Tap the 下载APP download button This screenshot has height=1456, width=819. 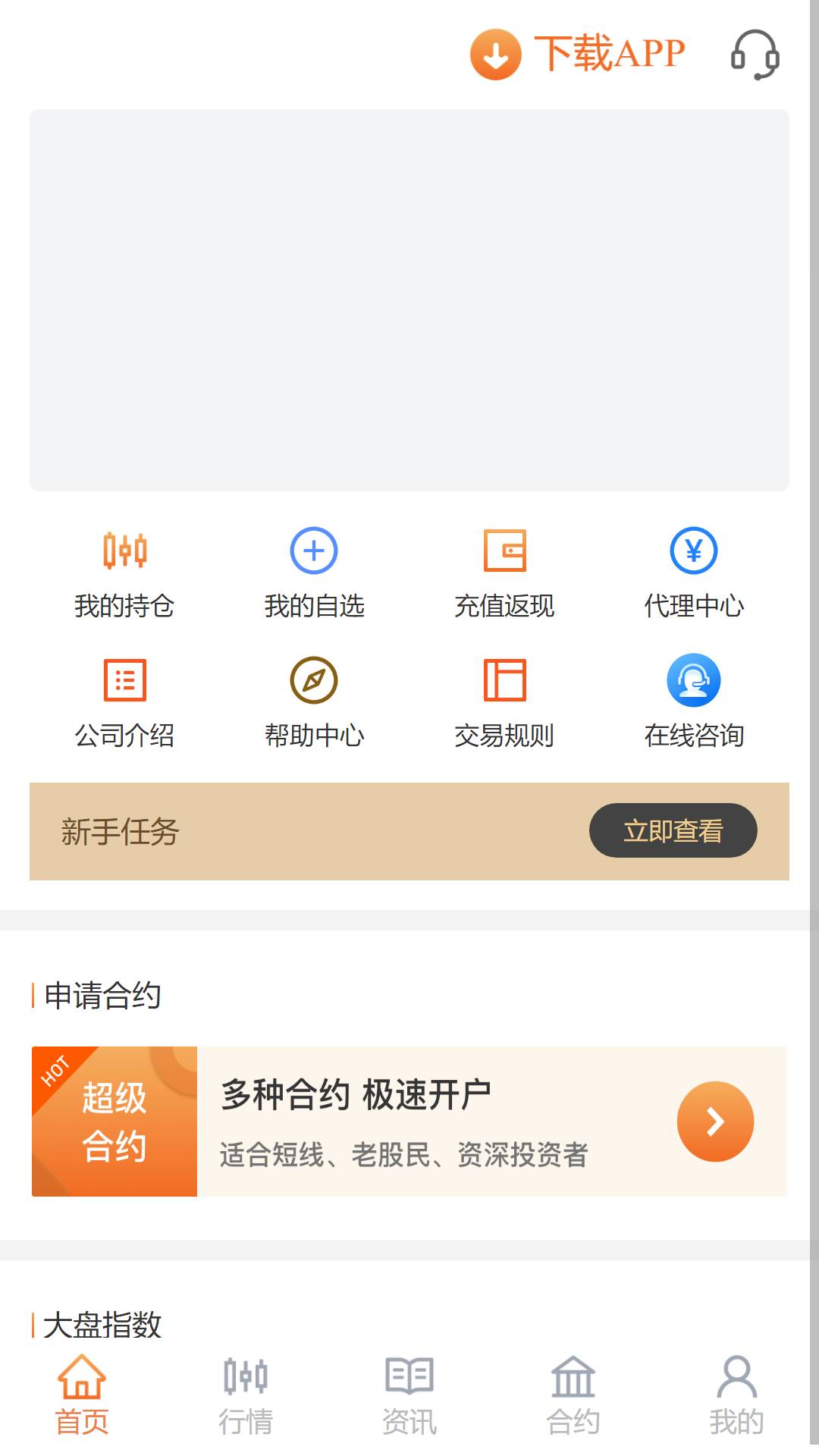[578, 54]
